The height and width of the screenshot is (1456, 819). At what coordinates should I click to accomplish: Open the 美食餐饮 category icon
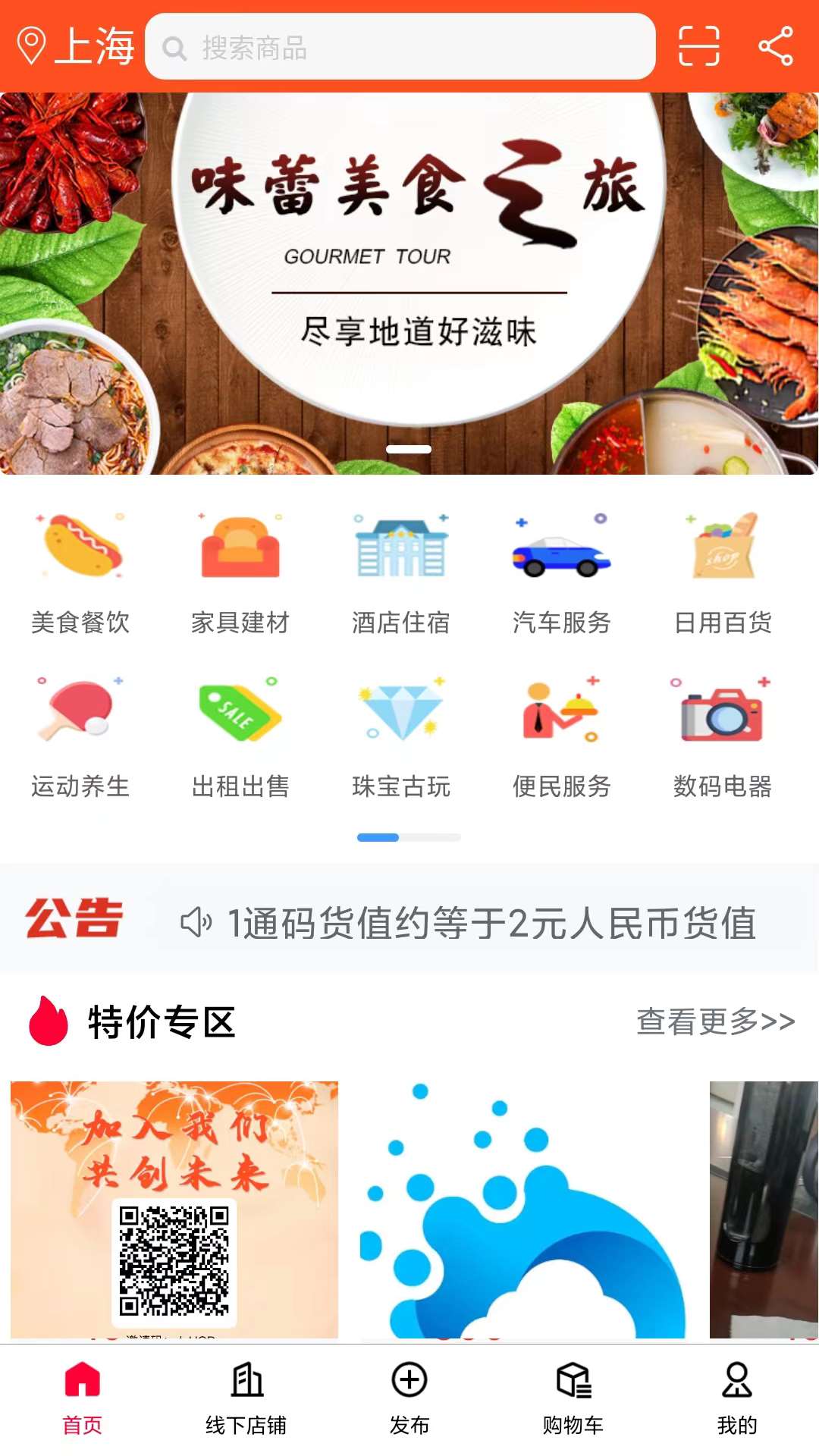tap(82, 550)
